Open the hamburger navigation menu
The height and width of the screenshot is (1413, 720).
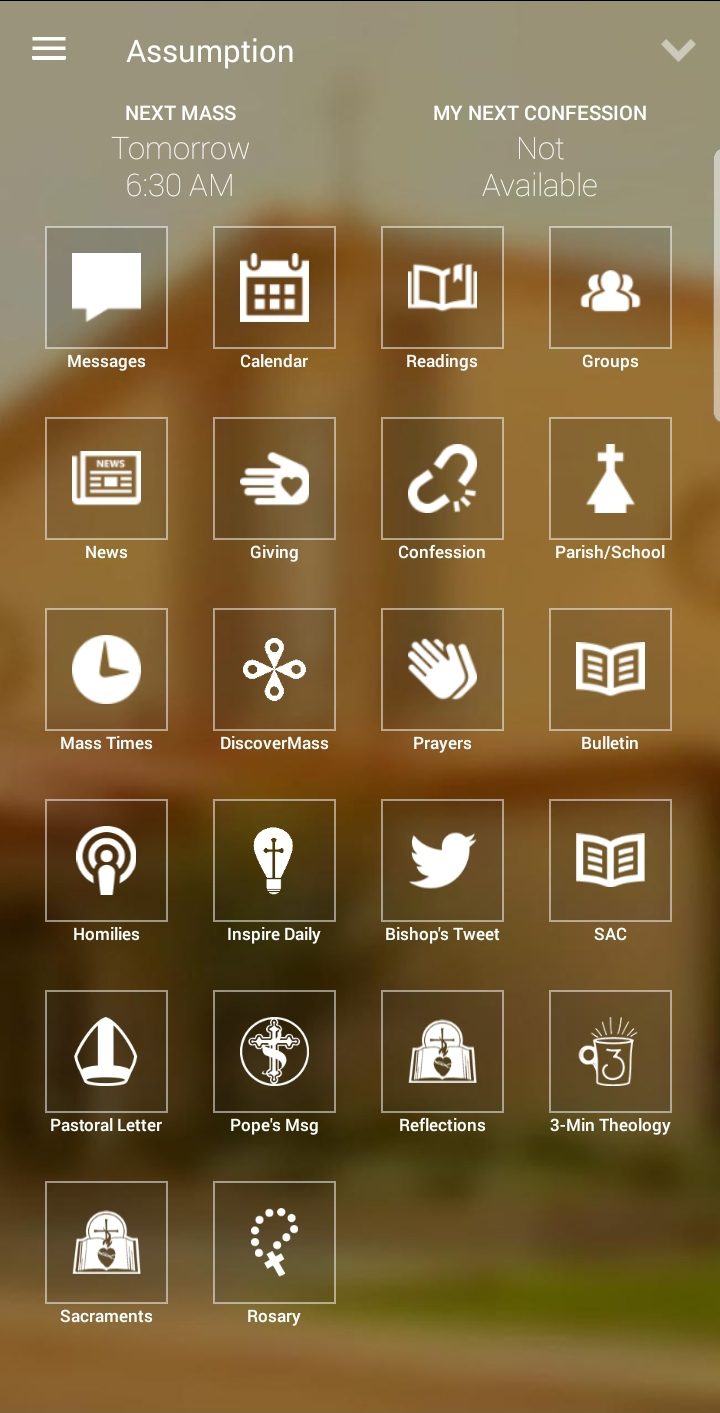coord(48,49)
